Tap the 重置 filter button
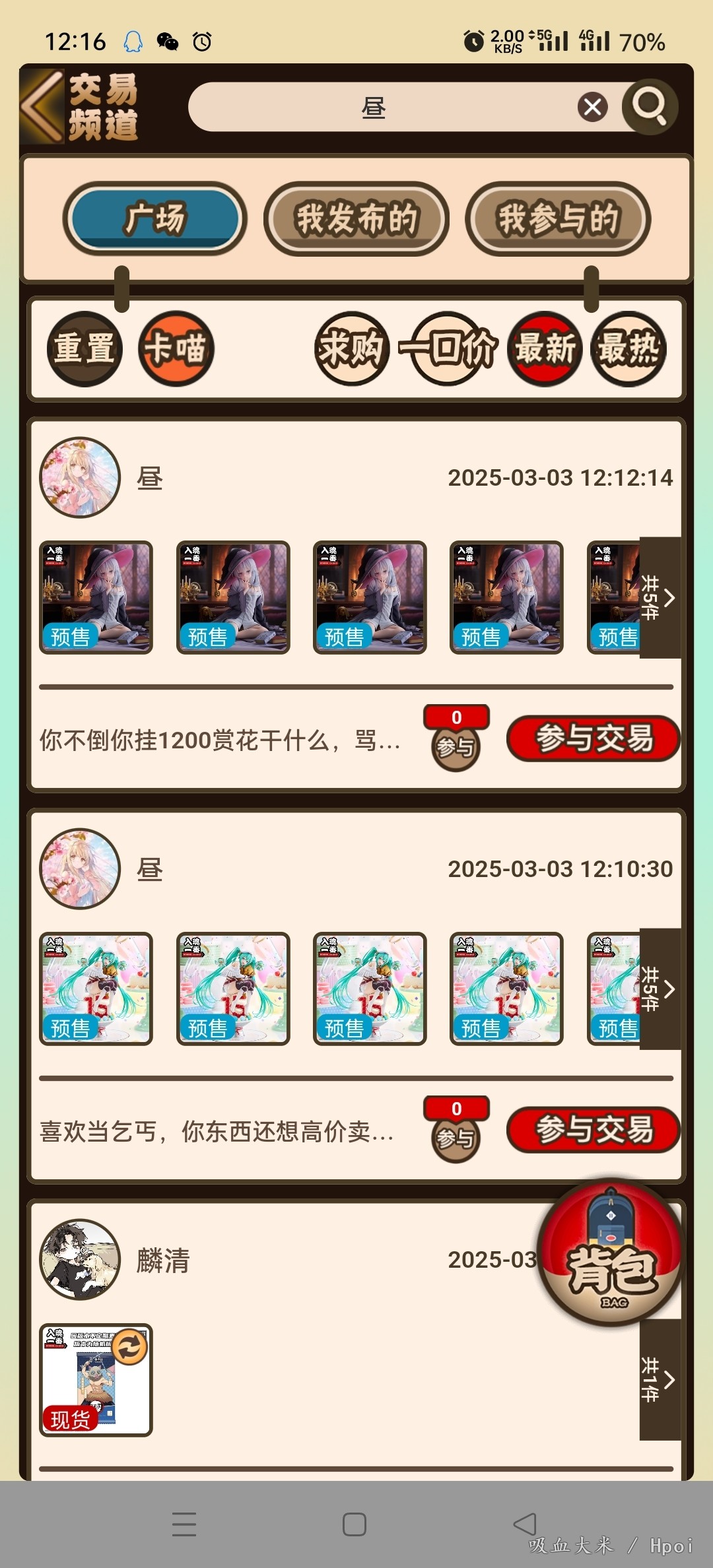Screen dimensions: 713x1568 click(x=85, y=348)
